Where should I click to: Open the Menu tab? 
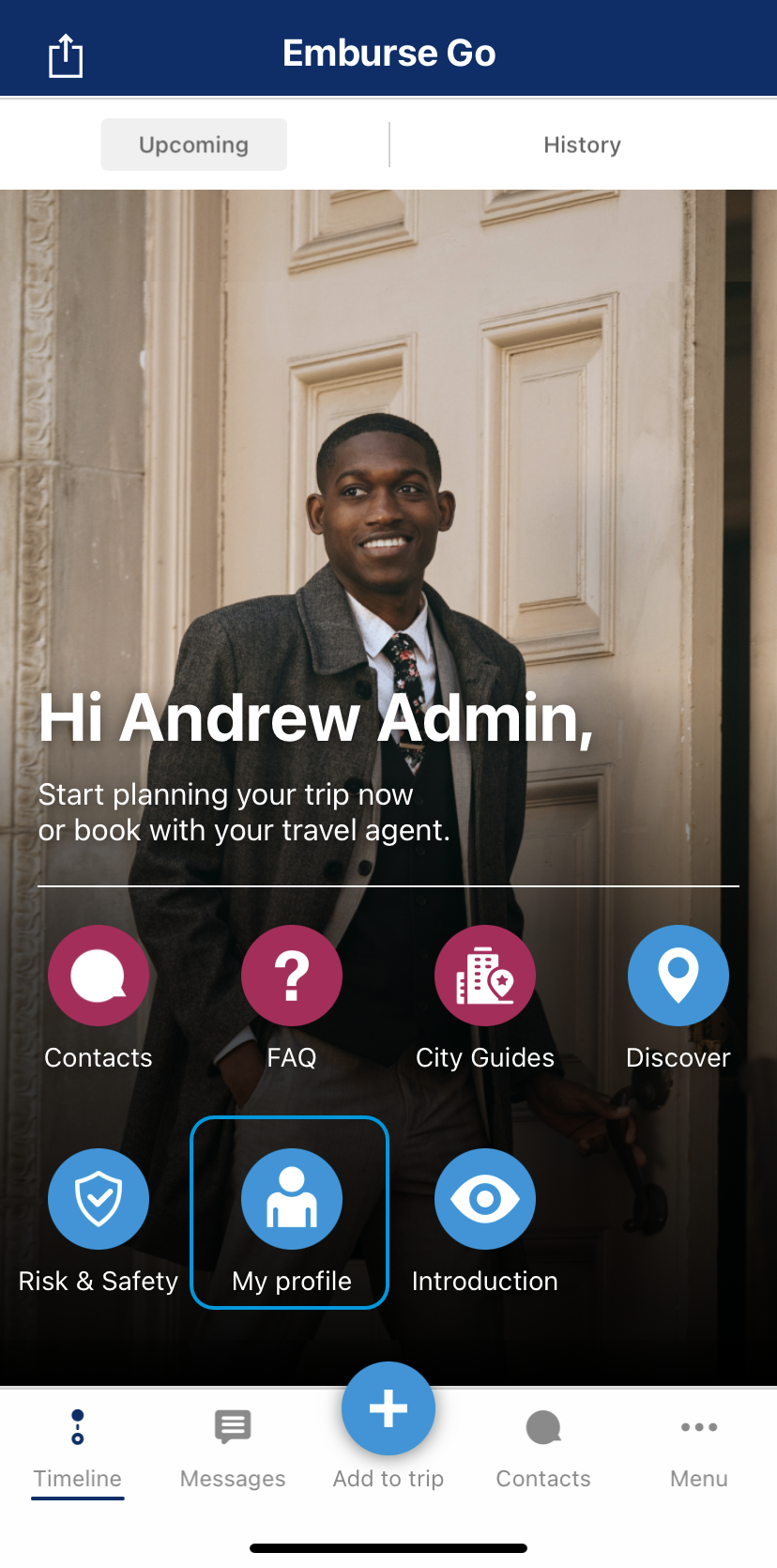coord(699,1449)
